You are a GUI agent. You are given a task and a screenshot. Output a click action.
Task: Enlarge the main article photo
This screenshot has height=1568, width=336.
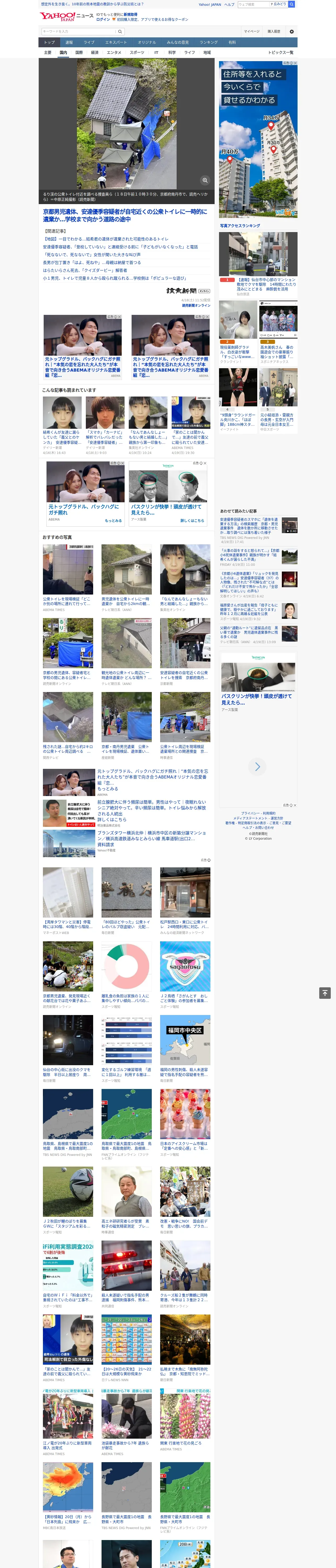[205, 180]
